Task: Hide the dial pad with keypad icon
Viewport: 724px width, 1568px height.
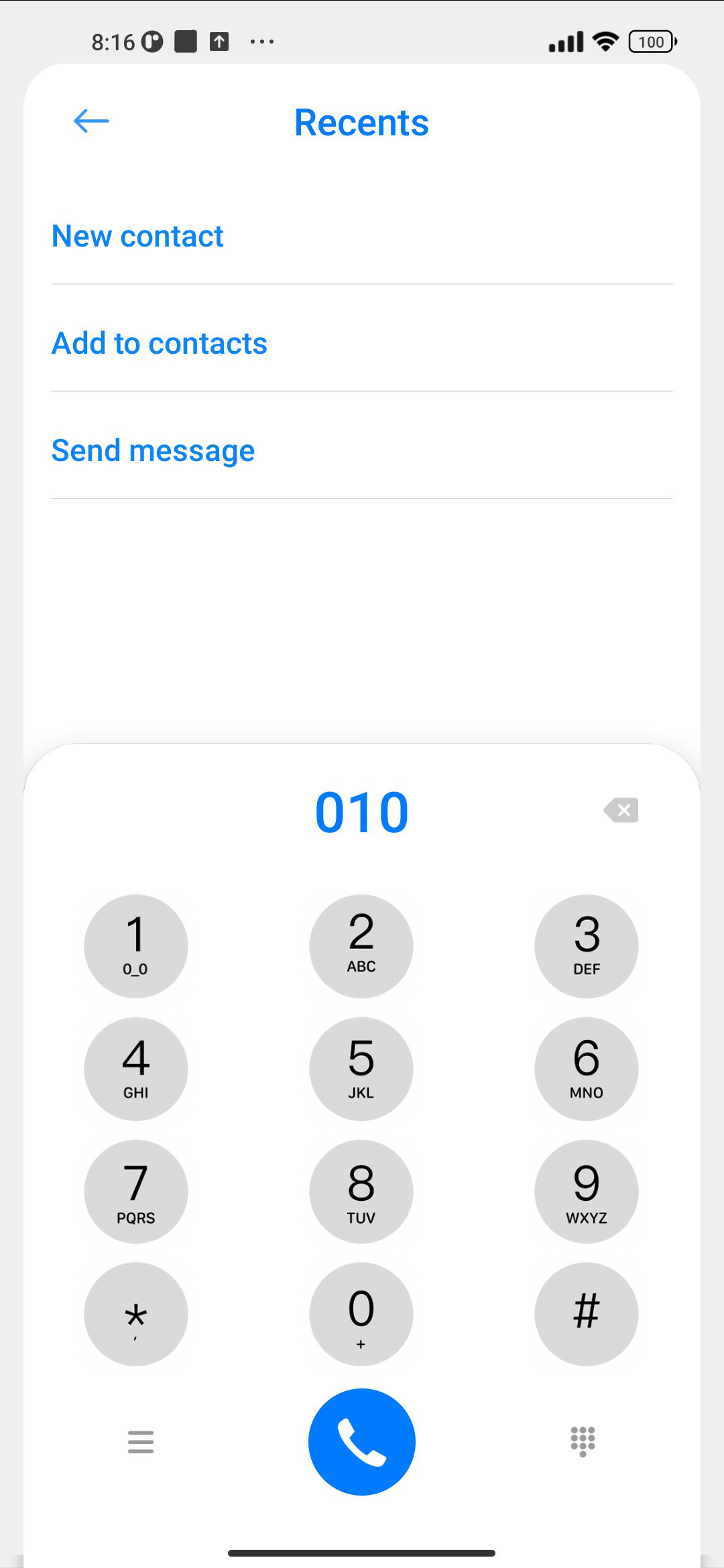Action: point(583,1441)
